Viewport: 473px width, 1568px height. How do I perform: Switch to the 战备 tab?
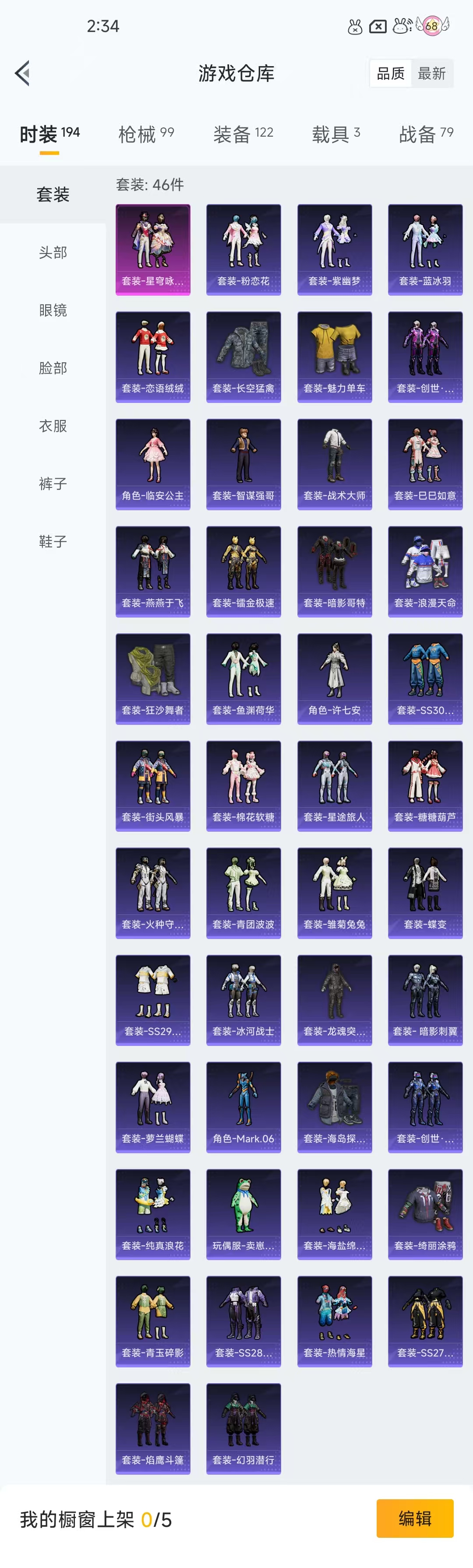click(x=426, y=134)
